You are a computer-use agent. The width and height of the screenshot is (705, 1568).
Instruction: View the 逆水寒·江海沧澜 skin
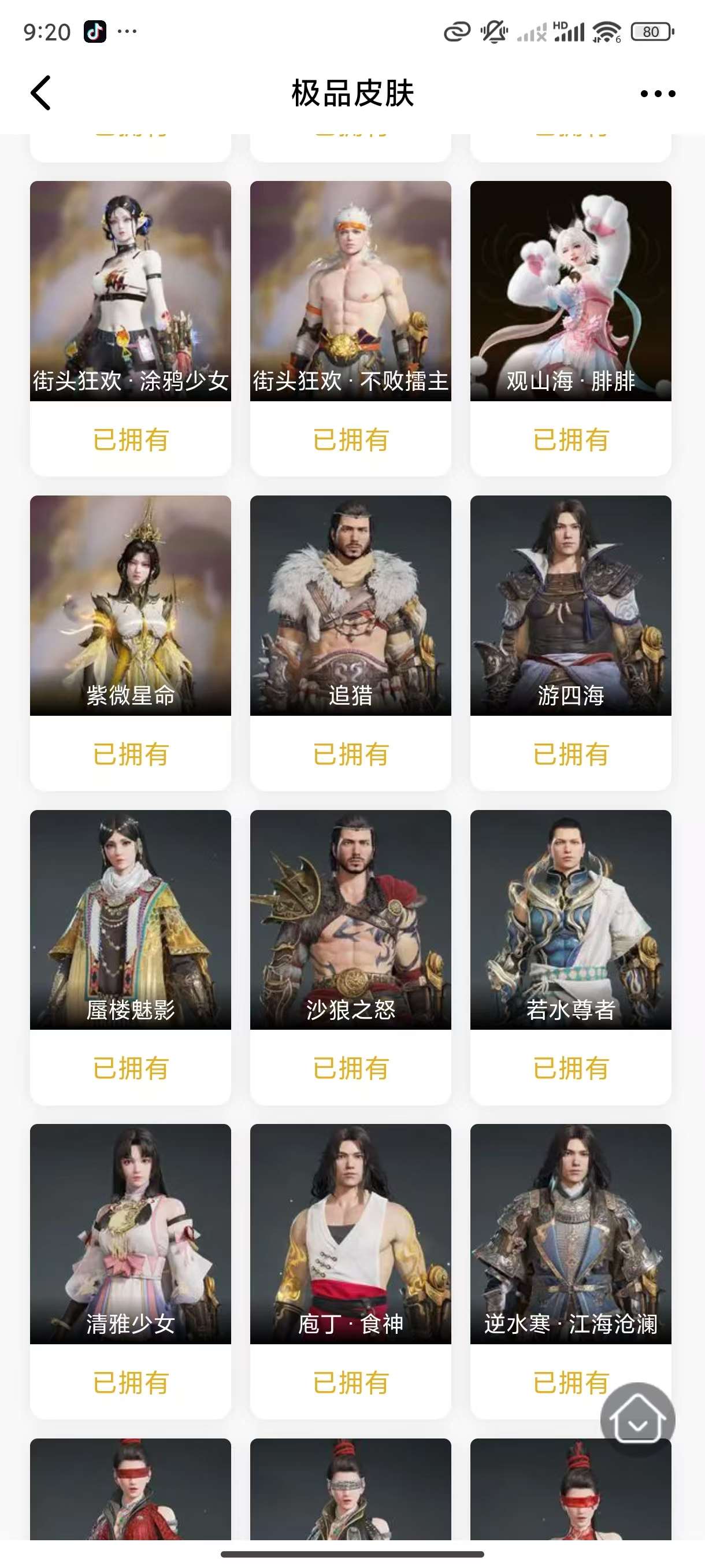[570, 1233]
